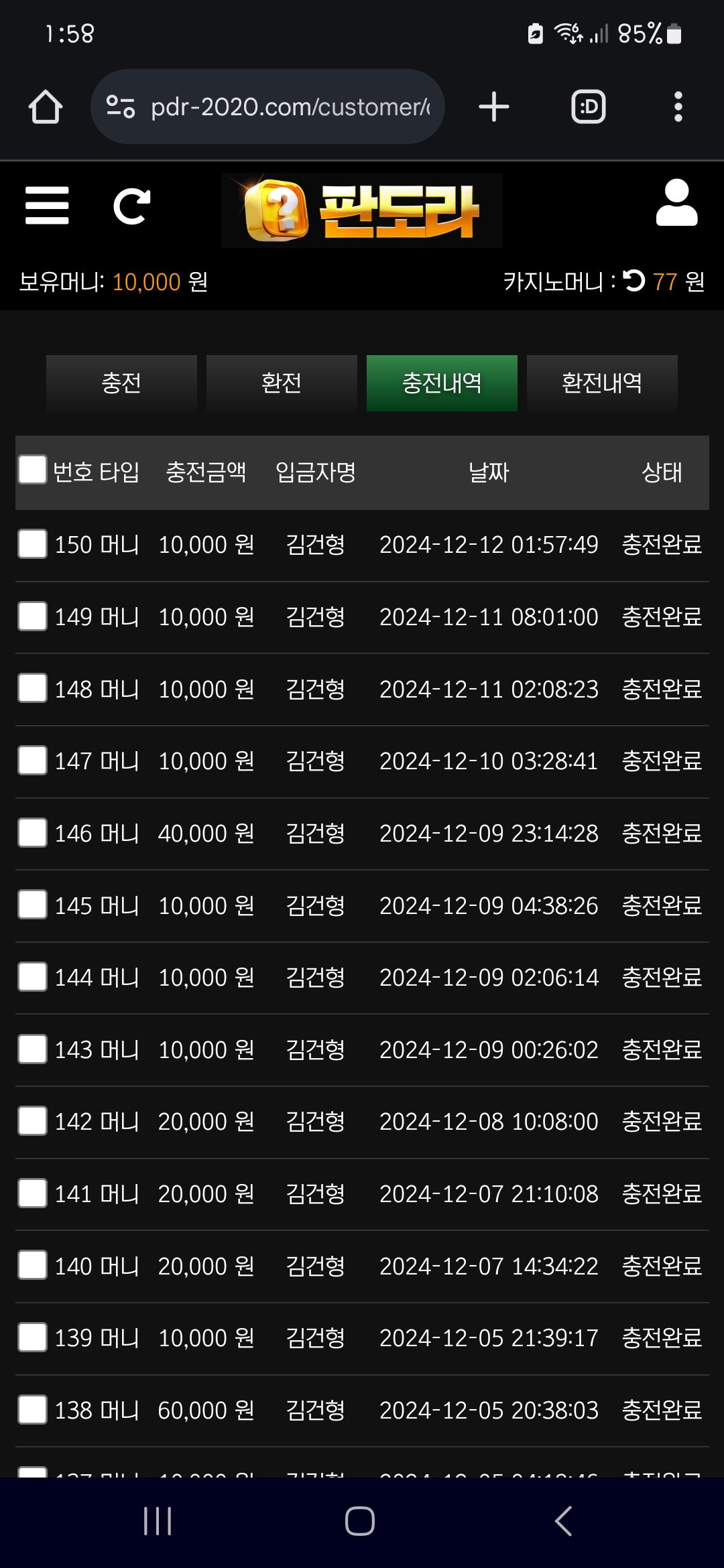Image resolution: width=724 pixels, height=1568 pixels.
Task: Mark the checkbox for entry 142
Action: click(32, 1120)
